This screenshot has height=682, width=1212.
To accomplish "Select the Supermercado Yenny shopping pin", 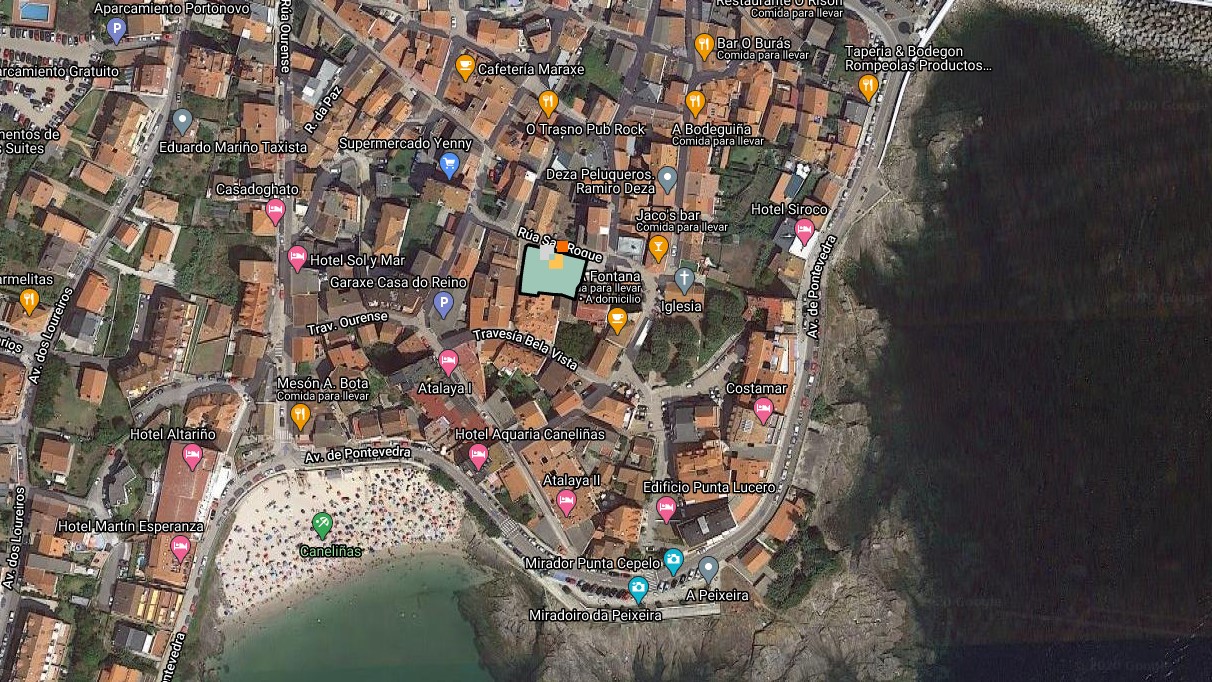I will click(449, 164).
